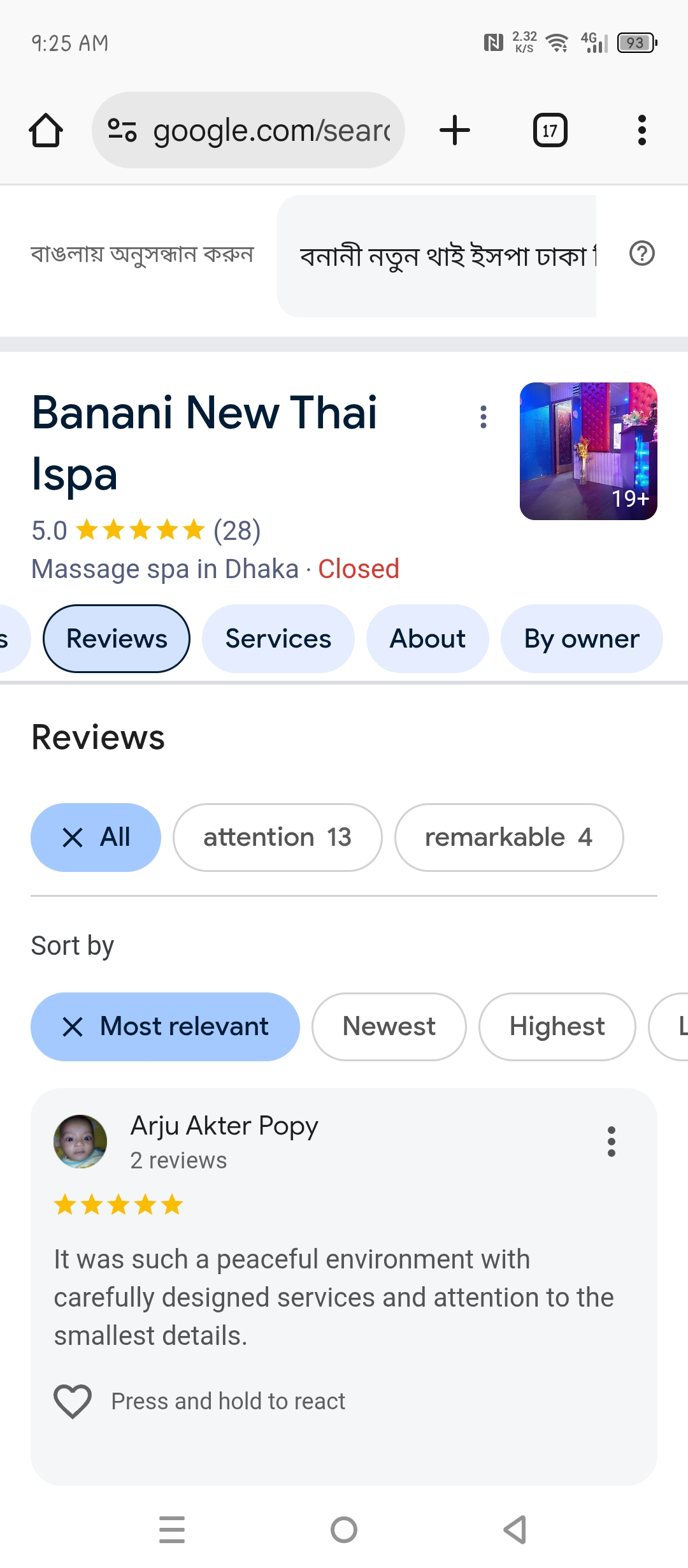Sort reviews by Highest rating
This screenshot has width=688, height=1568.
click(x=557, y=1027)
